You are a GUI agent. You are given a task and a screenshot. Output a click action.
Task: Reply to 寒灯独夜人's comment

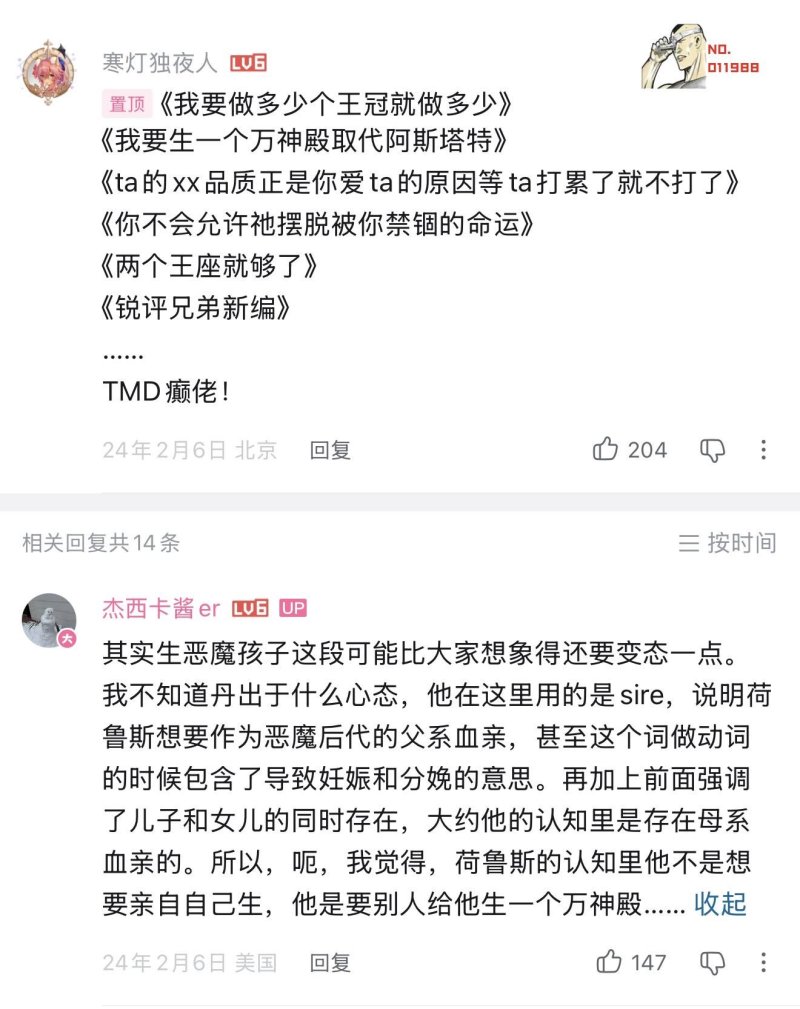[330, 450]
